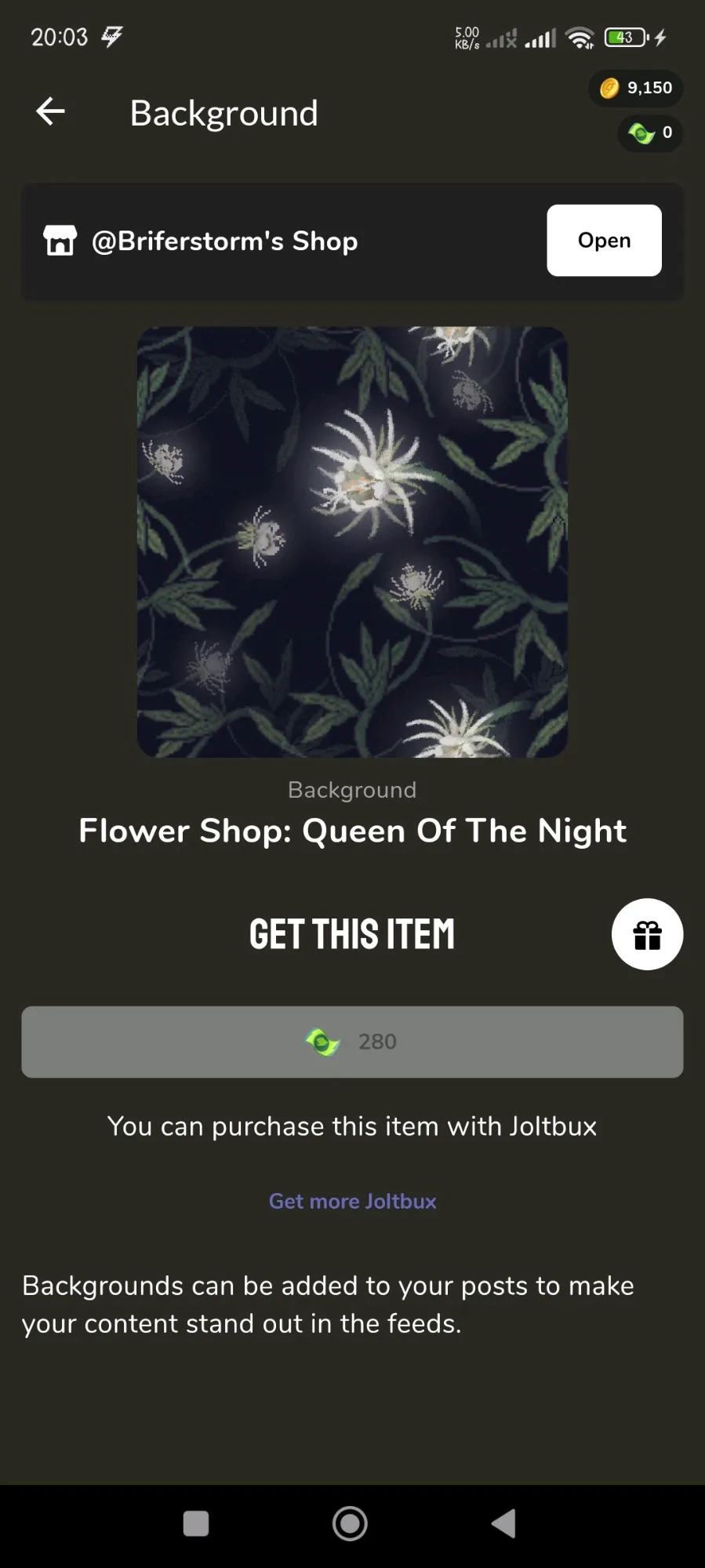Check the 9,150 coin balance

coord(636,88)
